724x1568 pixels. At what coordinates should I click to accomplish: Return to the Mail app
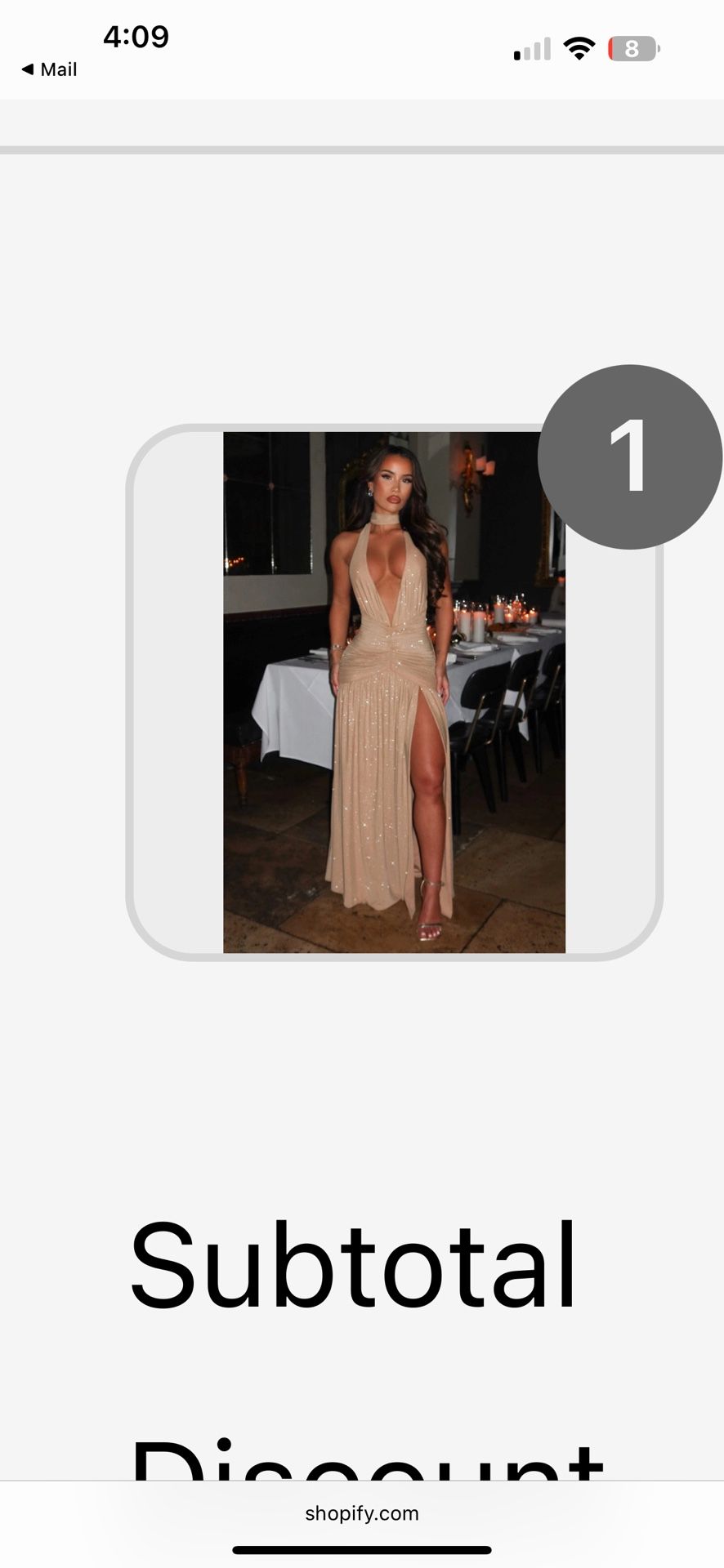pos(49,69)
